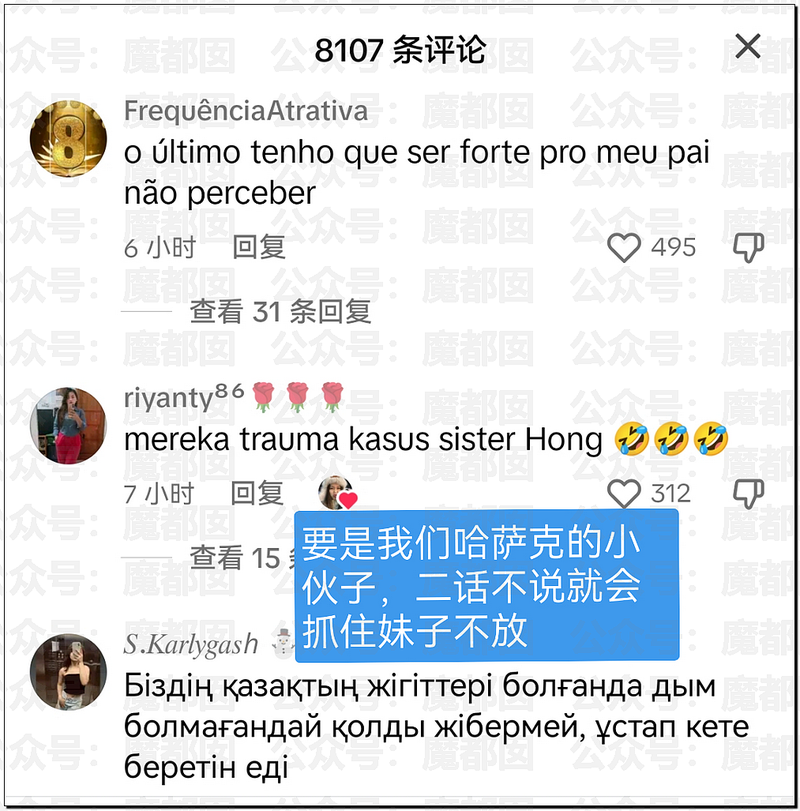This screenshot has height=811, width=800.
Task: Reply to riyanty's comment
Action: (257, 493)
